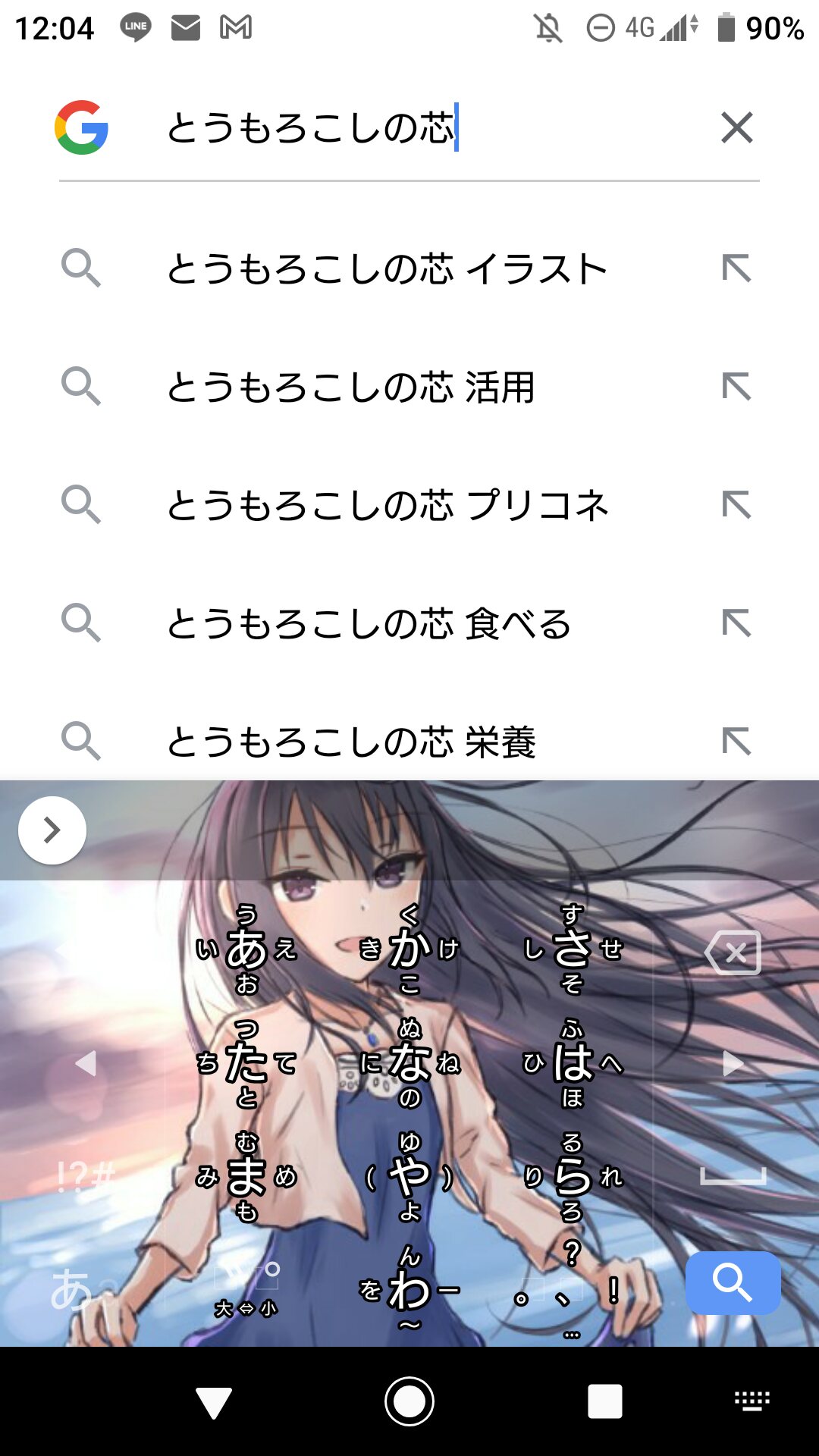819x1456 pixels.
Task: Switch to symbols with the !?# key
Action: [85, 1176]
